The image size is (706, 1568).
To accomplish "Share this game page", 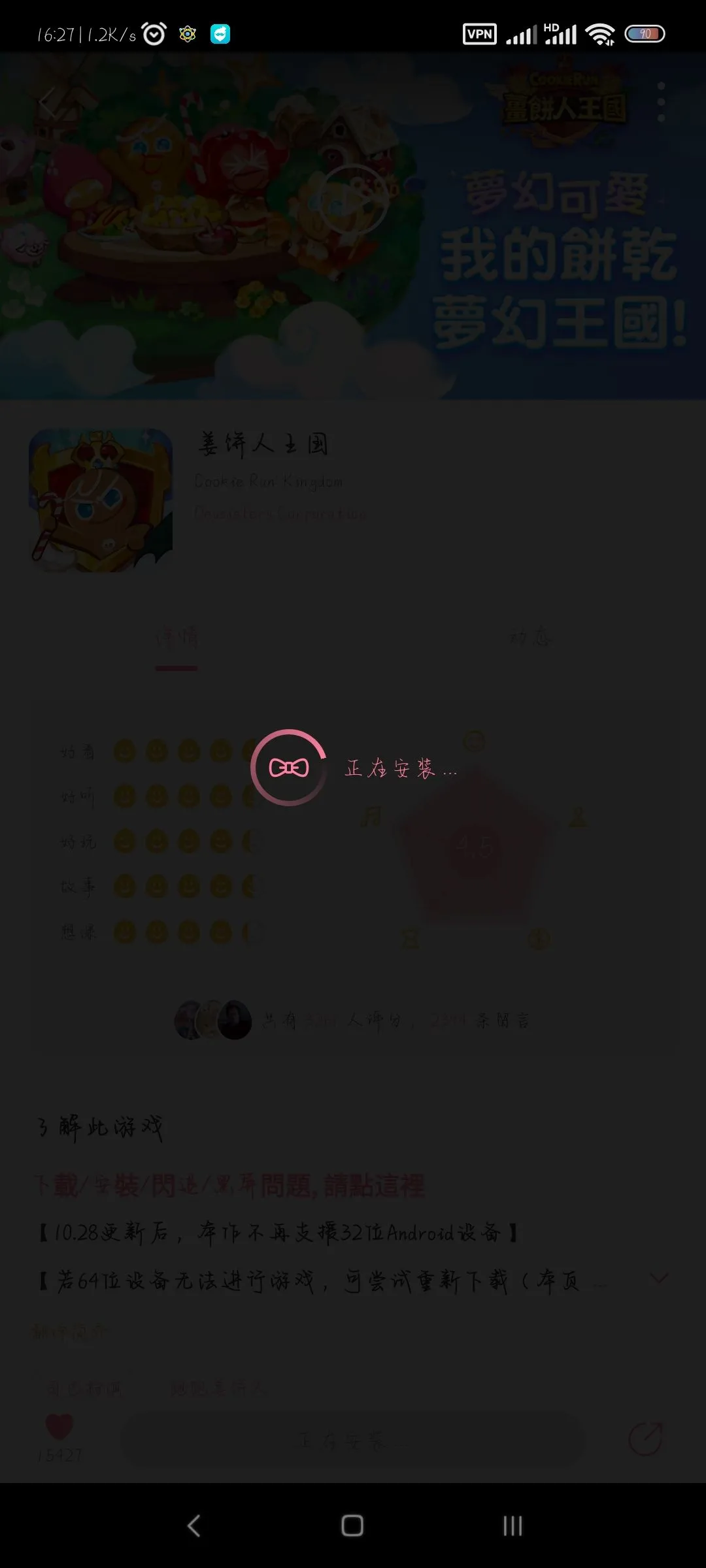I will click(x=645, y=1439).
